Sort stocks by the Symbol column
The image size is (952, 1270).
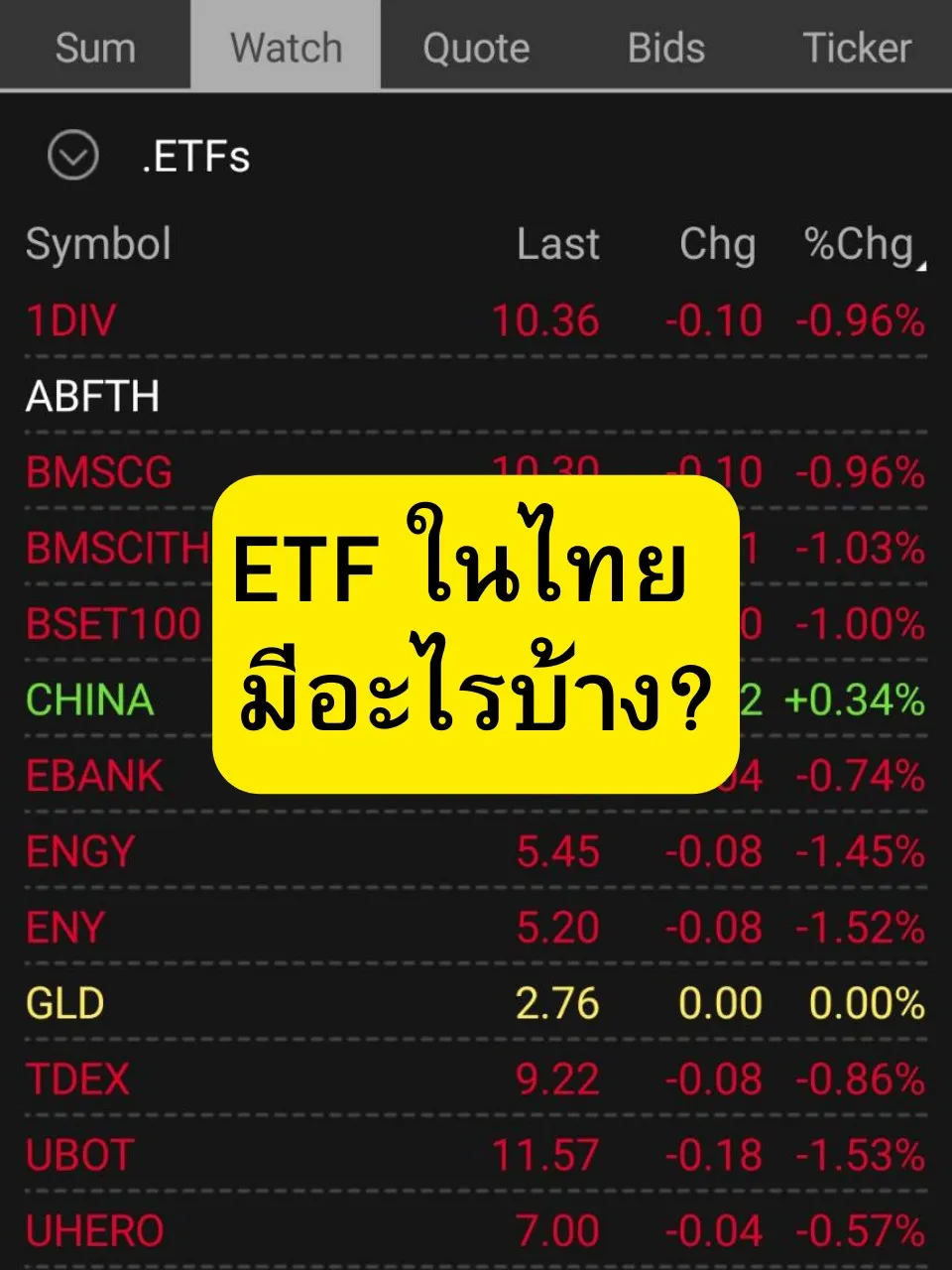98,244
